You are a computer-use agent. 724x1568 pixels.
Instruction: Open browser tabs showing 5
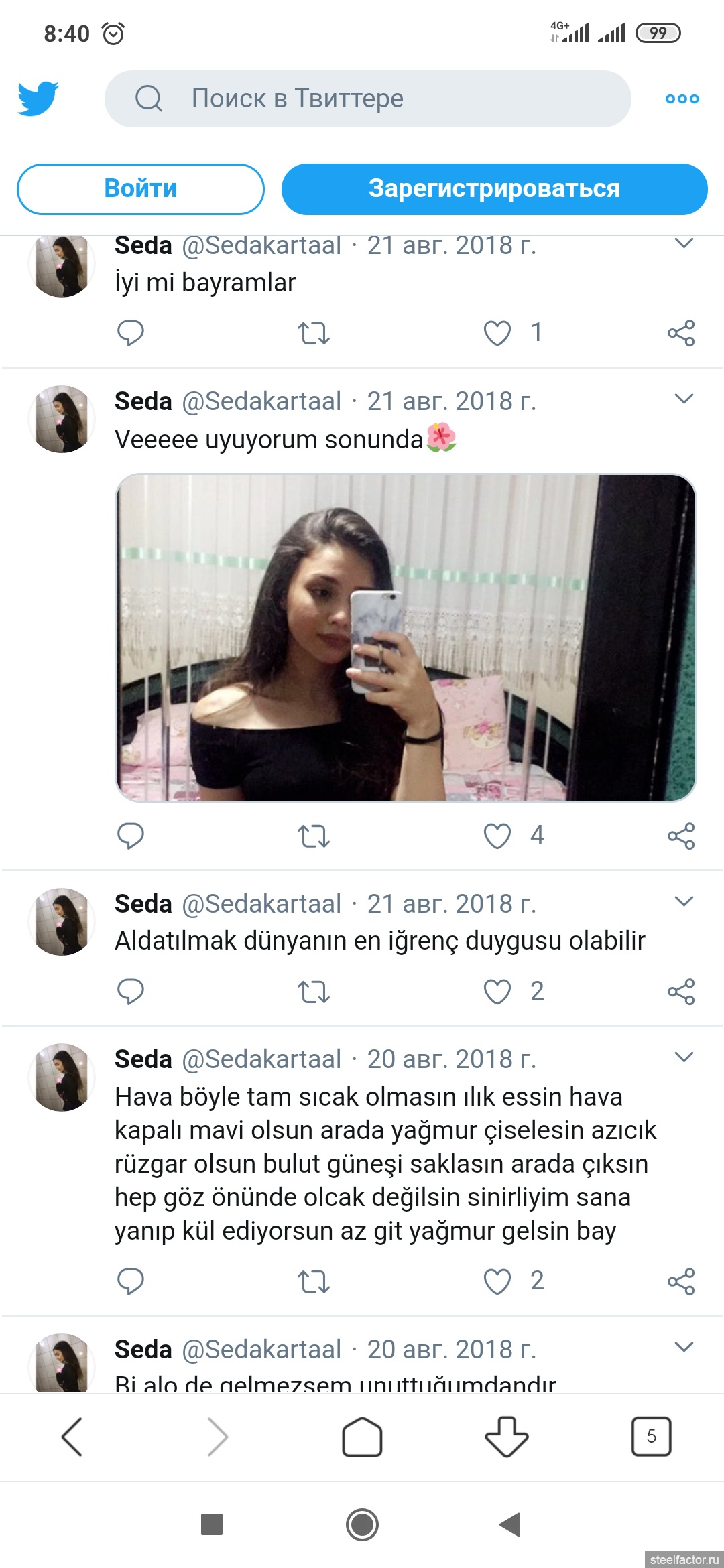[651, 1437]
